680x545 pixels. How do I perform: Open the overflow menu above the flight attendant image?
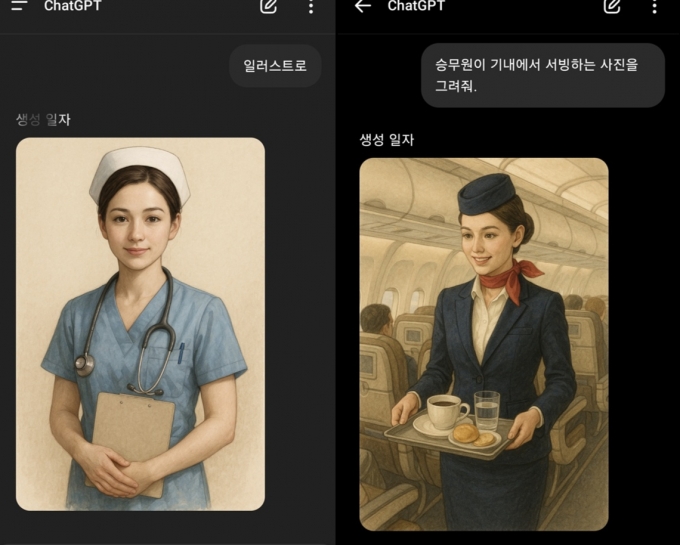[655, 6]
